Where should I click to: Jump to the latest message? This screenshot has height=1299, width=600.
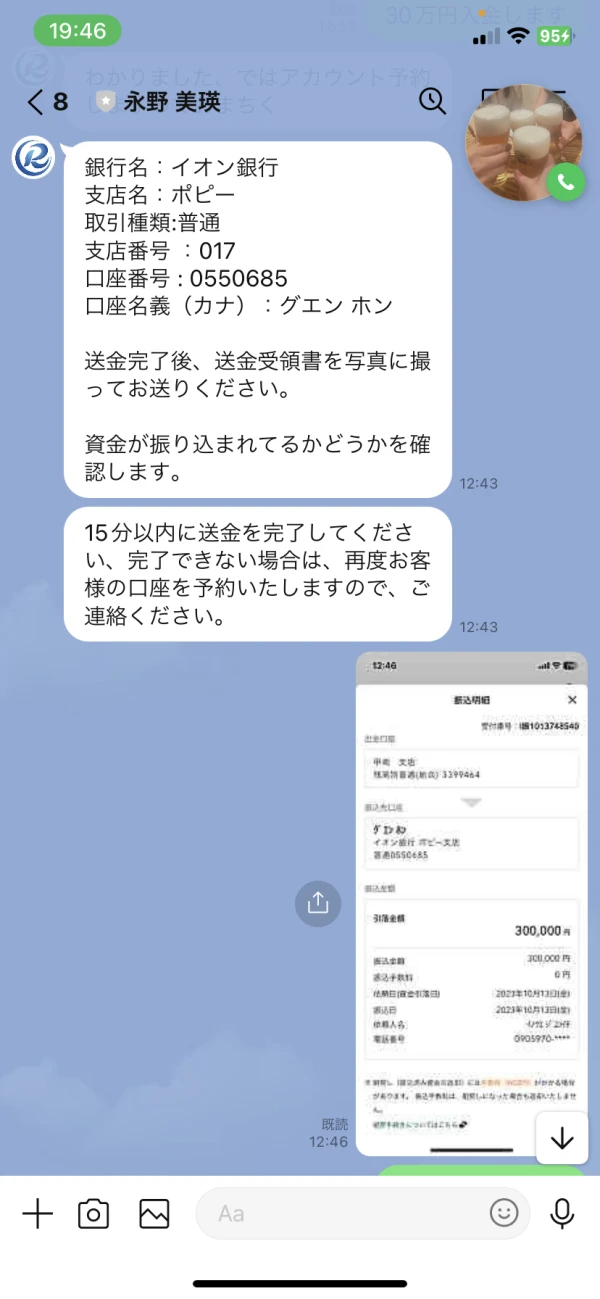coord(562,1138)
